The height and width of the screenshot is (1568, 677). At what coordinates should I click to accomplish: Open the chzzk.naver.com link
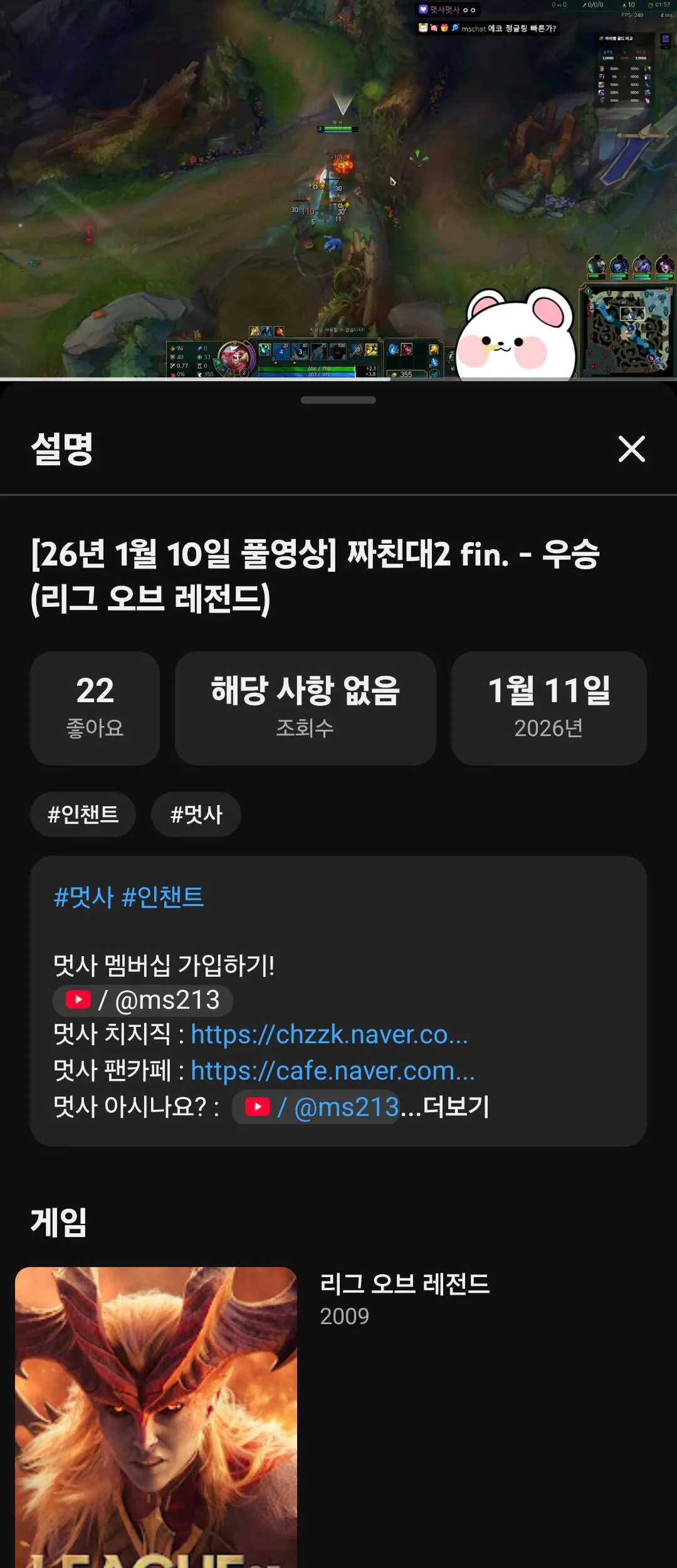click(329, 1035)
